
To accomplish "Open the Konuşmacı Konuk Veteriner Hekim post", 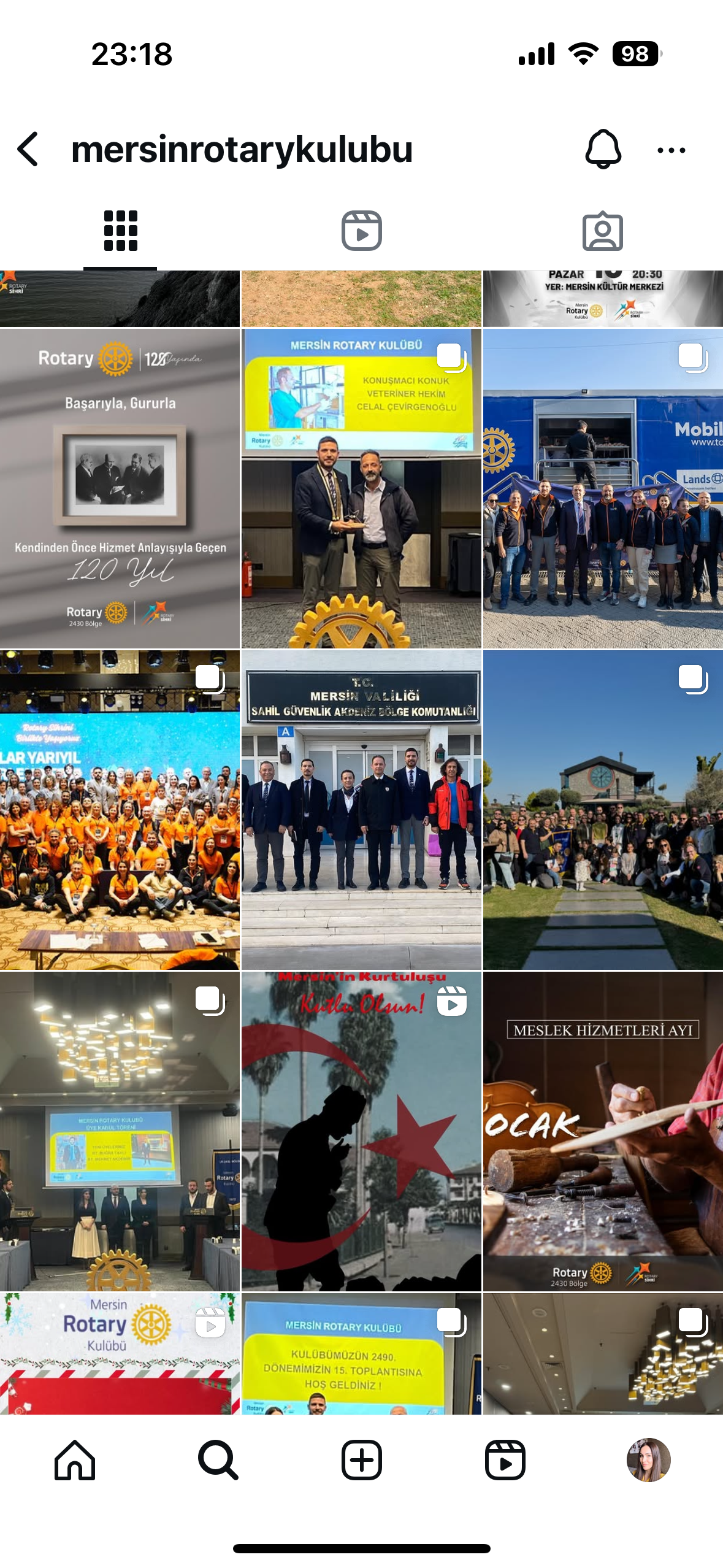I will pyautogui.click(x=361, y=488).
